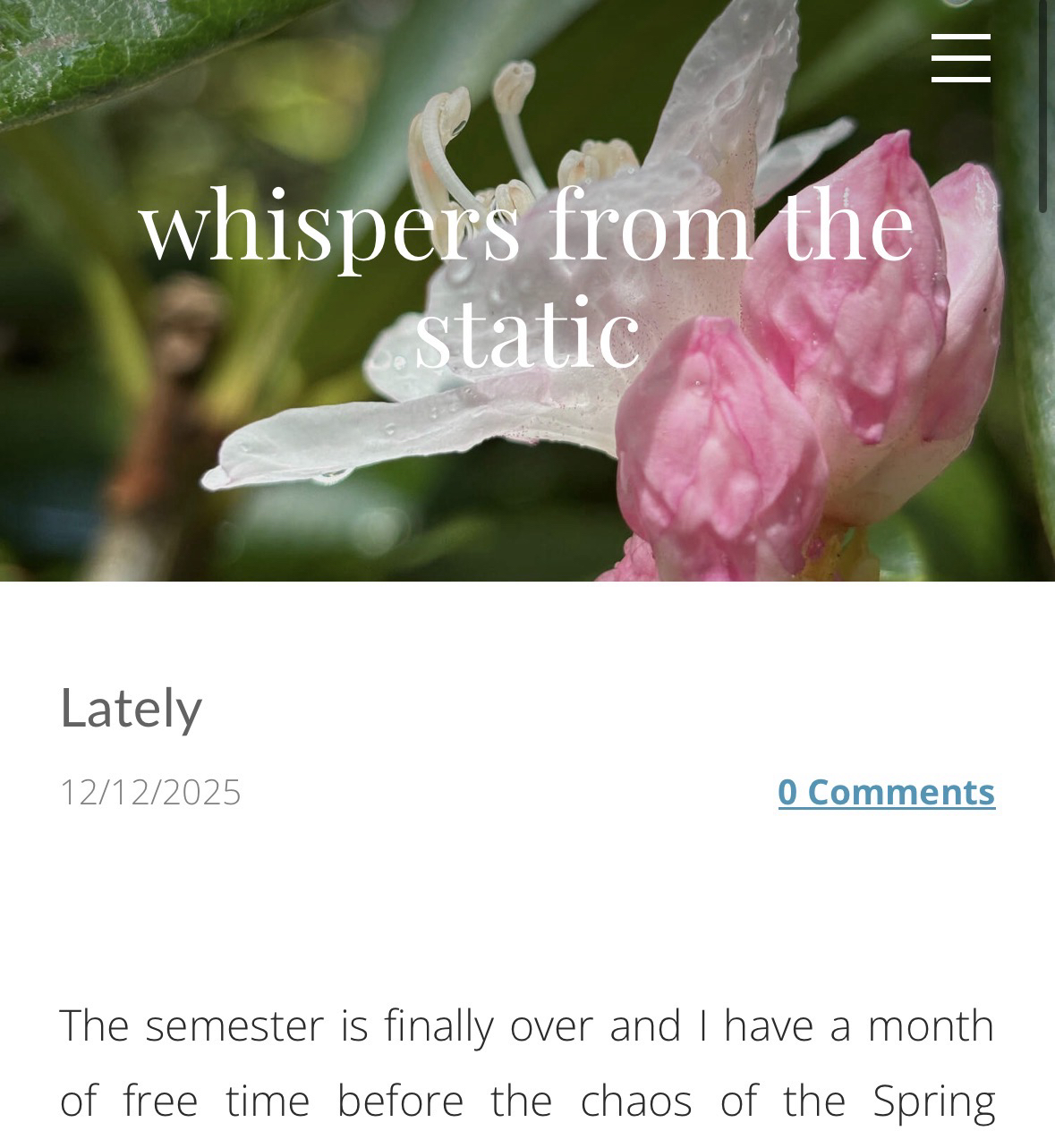Screen dimensions: 1055x1148
Task: Open the Lately post title
Action: click(x=132, y=708)
